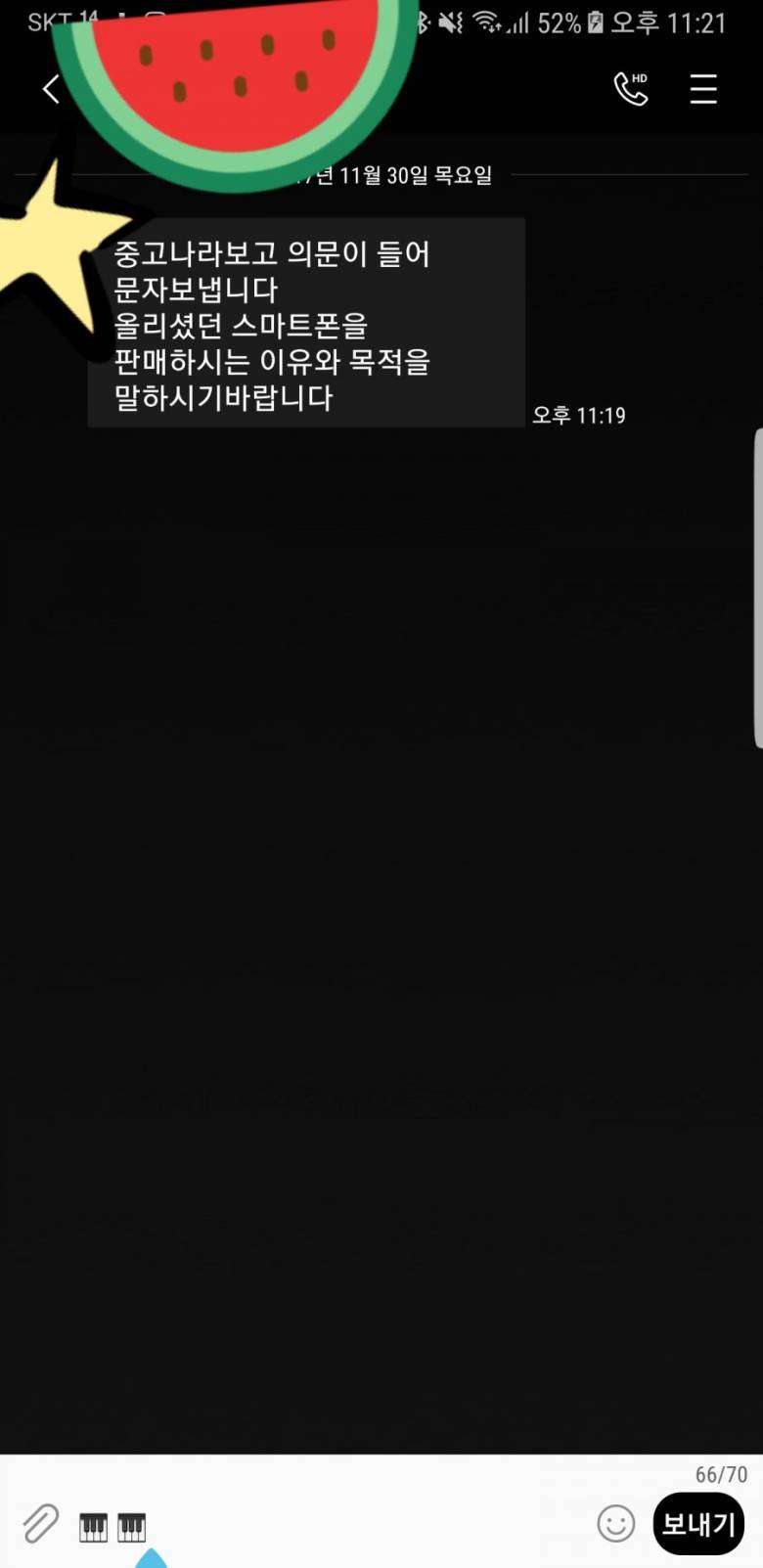The image size is (763, 1568).
Task: Attach a file with the paperclip
Action: (41, 1524)
